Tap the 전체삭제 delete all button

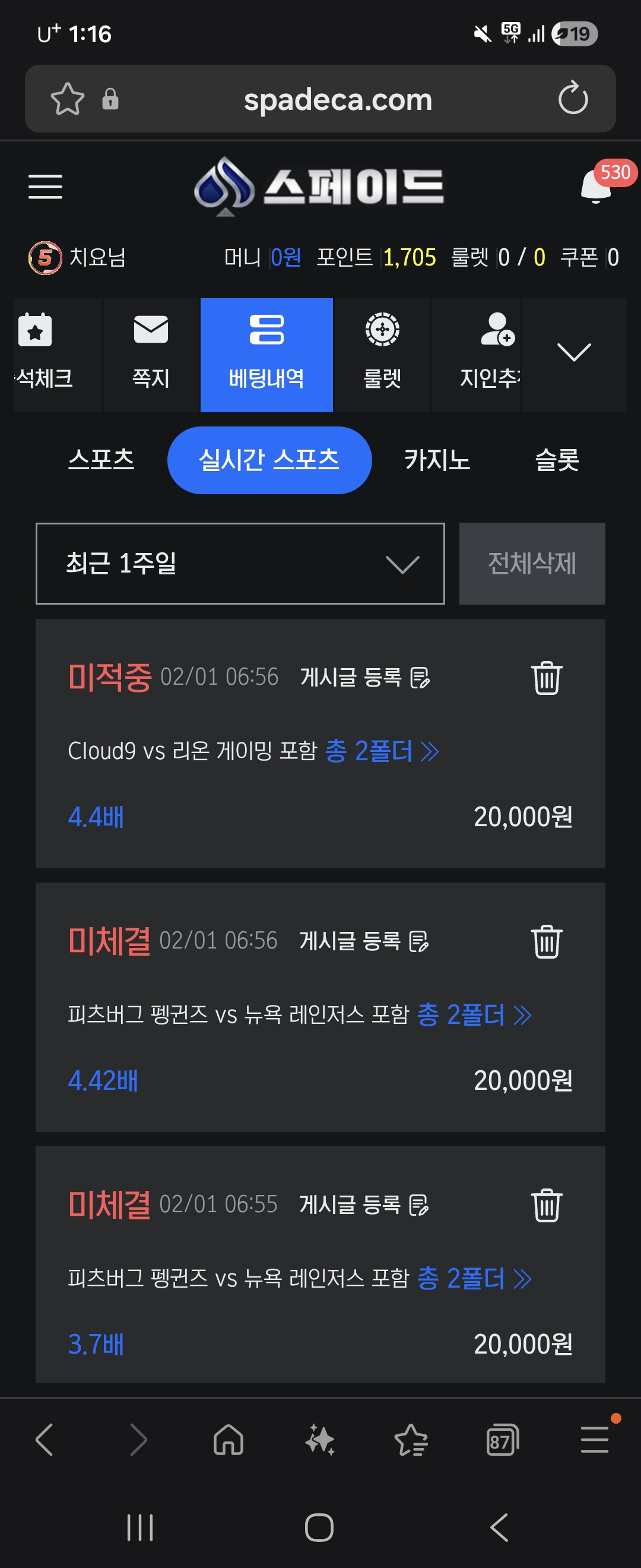pos(532,563)
